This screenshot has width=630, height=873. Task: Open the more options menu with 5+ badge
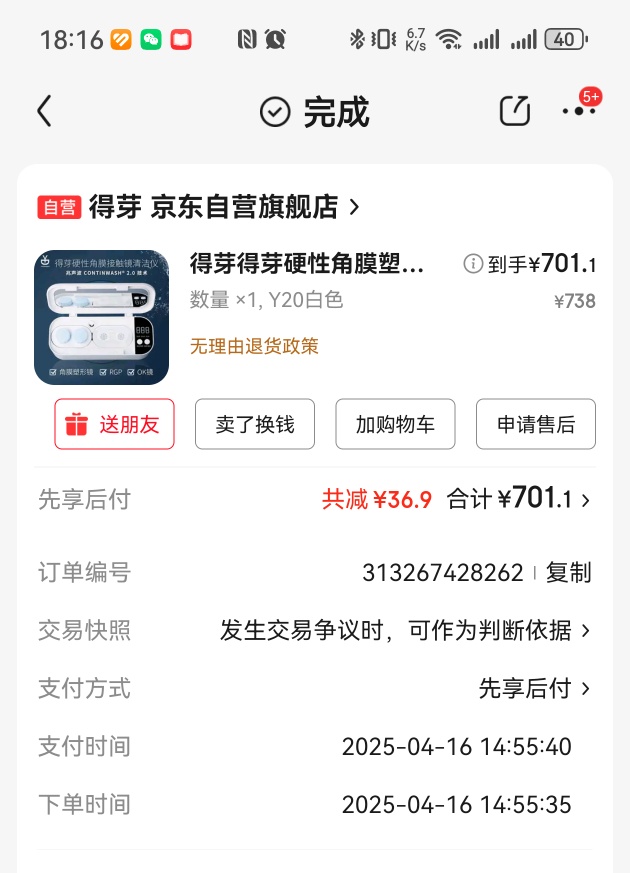pos(579,110)
